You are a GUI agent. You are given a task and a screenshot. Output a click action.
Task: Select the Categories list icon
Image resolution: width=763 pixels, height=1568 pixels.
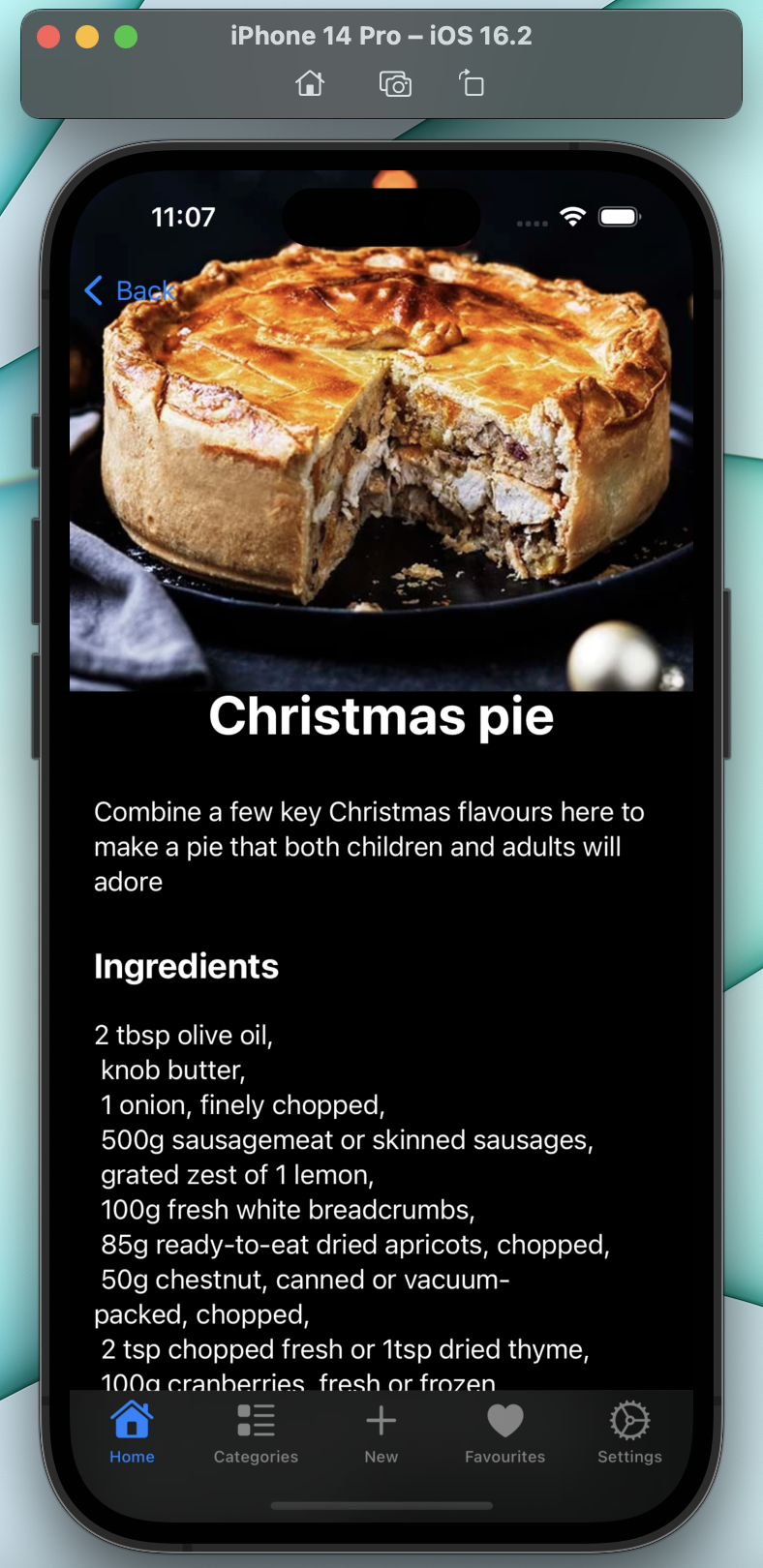tap(256, 1420)
